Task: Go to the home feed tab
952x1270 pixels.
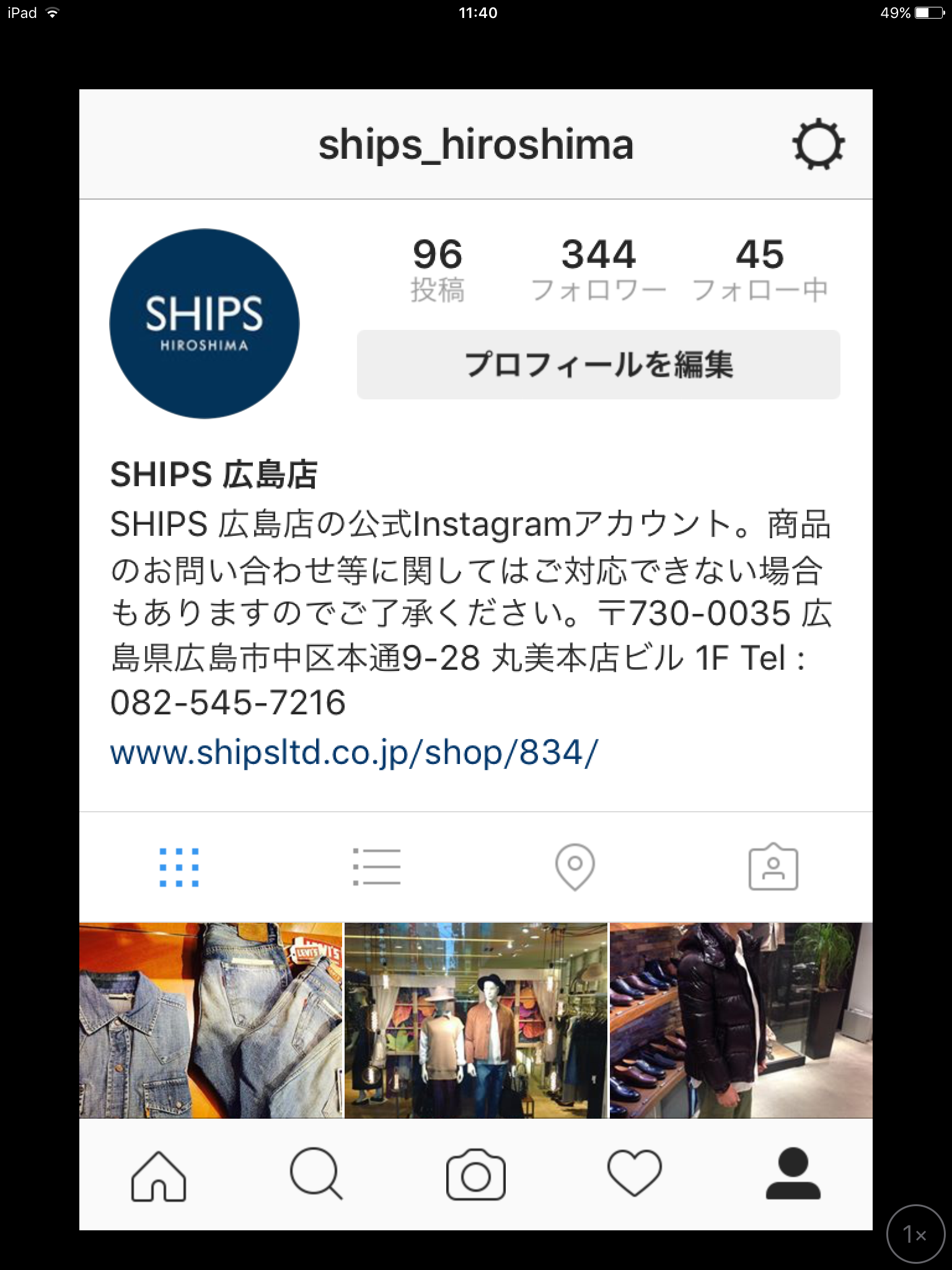Action: [x=159, y=1175]
